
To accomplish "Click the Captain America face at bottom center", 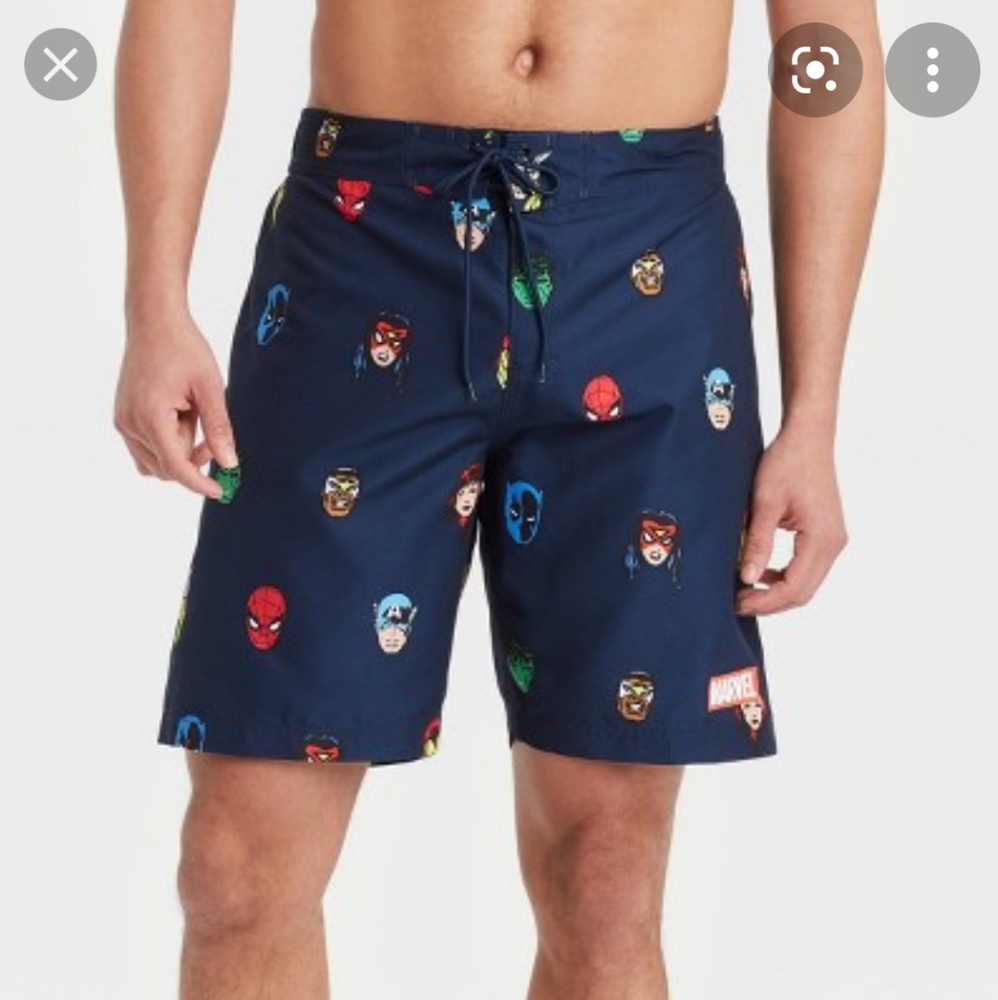I will tap(395, 620).
